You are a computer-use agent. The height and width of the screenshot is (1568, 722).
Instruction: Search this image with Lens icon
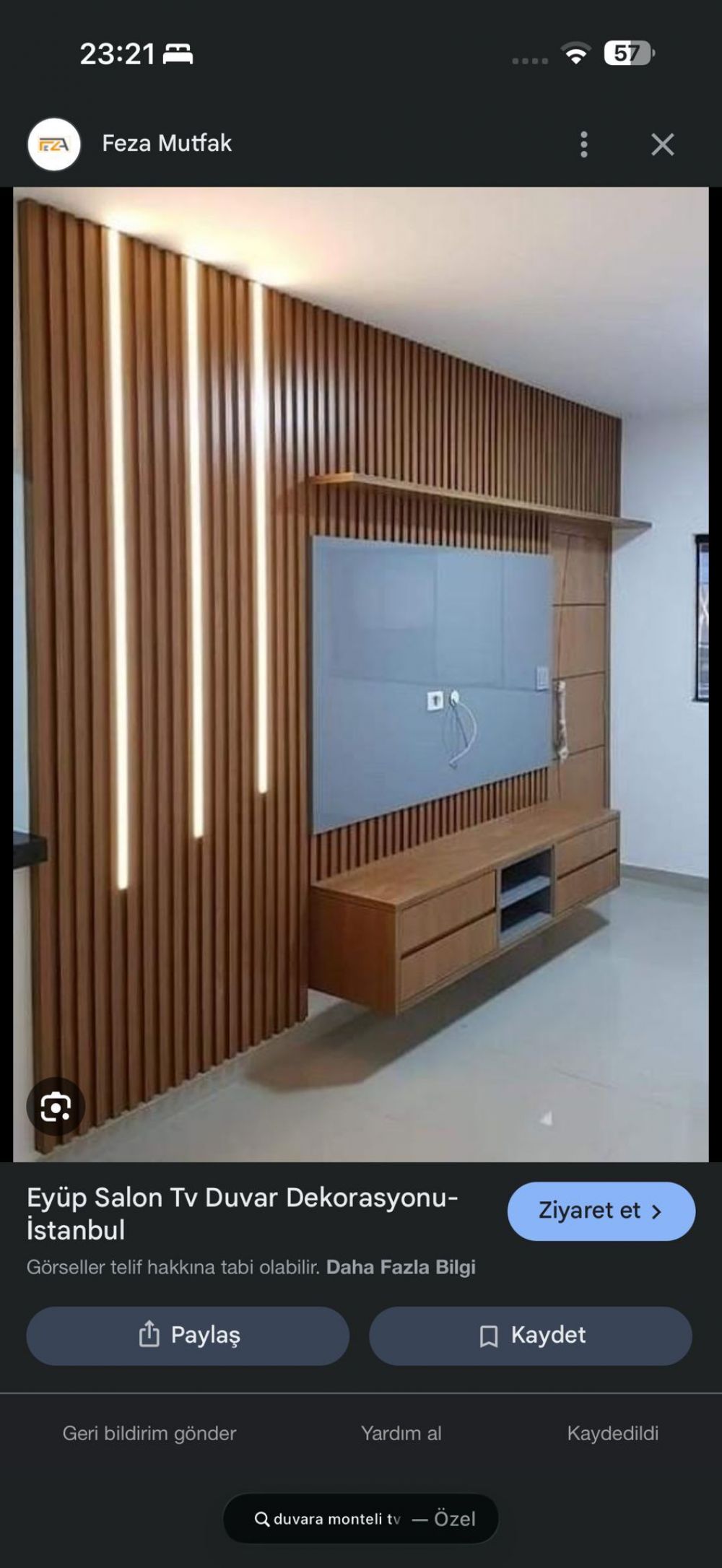56,1107
